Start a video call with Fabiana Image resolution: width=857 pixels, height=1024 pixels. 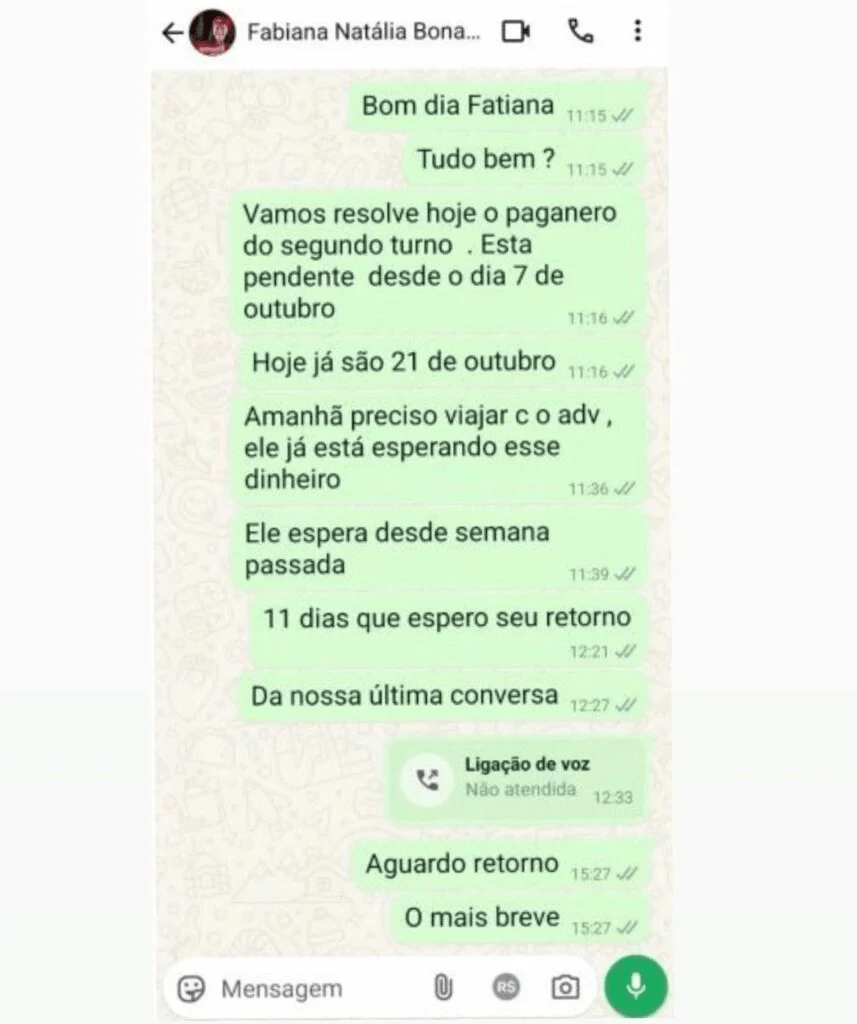coord(516,32)
